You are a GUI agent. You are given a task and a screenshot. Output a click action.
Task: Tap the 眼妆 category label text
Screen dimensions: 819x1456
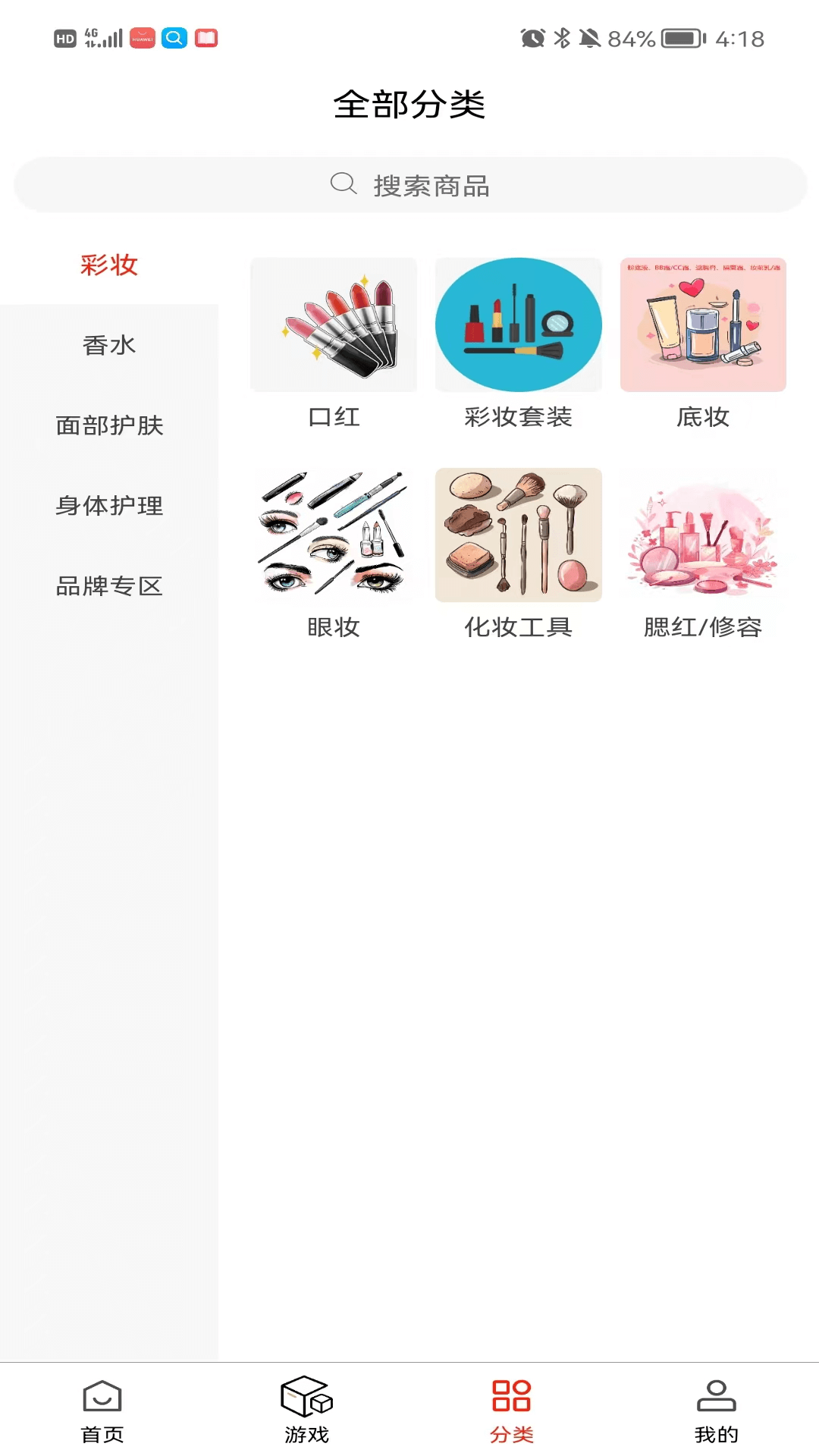334,627
